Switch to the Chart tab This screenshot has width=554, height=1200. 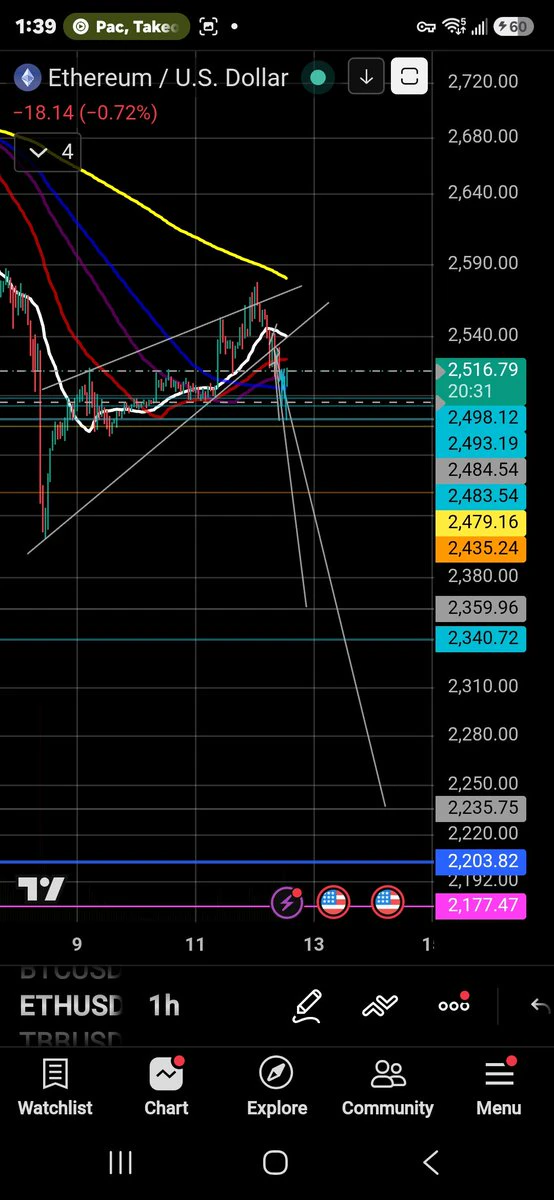click(x=166, y=1088)
